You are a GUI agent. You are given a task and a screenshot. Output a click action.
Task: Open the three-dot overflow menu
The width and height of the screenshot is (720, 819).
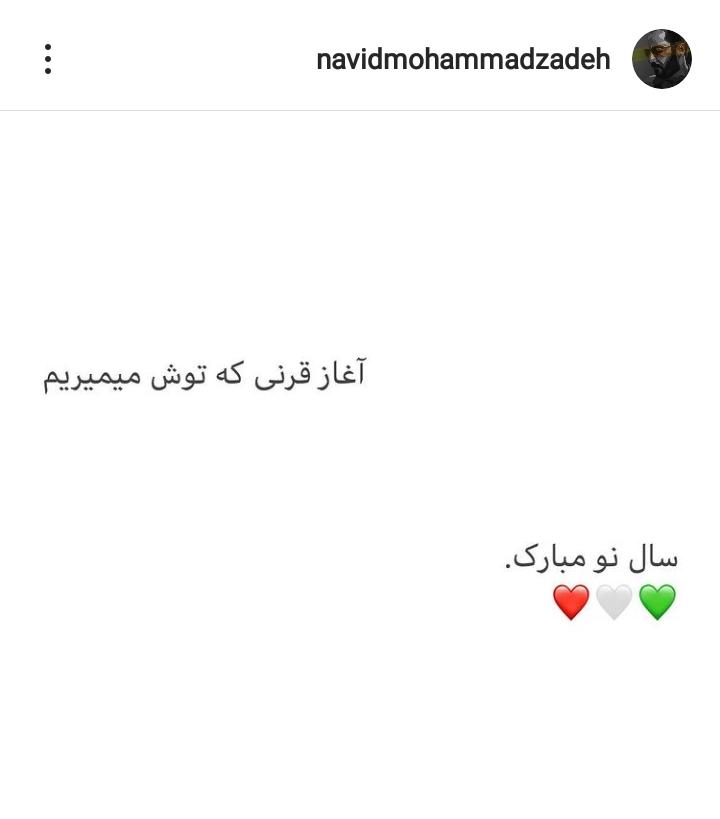(47, 59)
